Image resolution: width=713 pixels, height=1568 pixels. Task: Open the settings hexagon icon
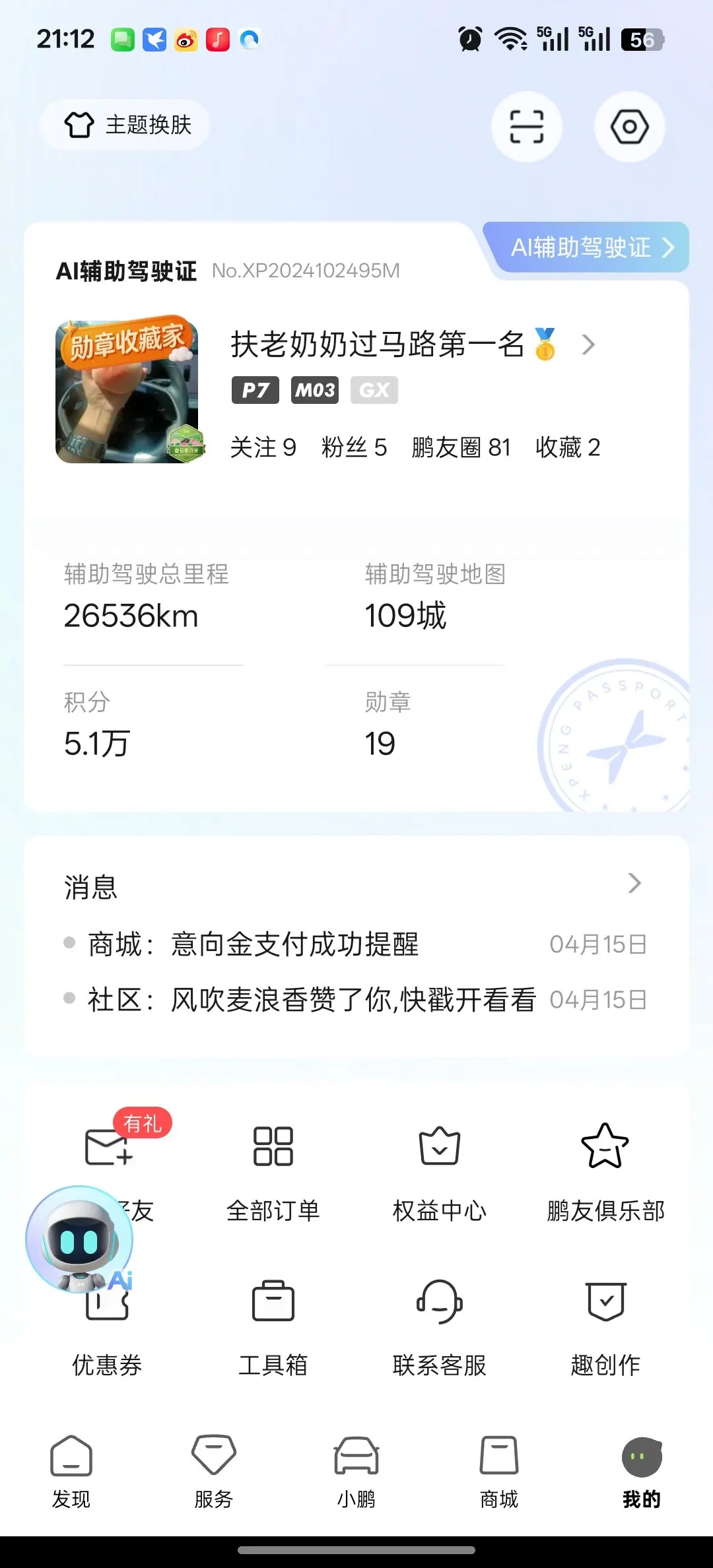point(629,126)
